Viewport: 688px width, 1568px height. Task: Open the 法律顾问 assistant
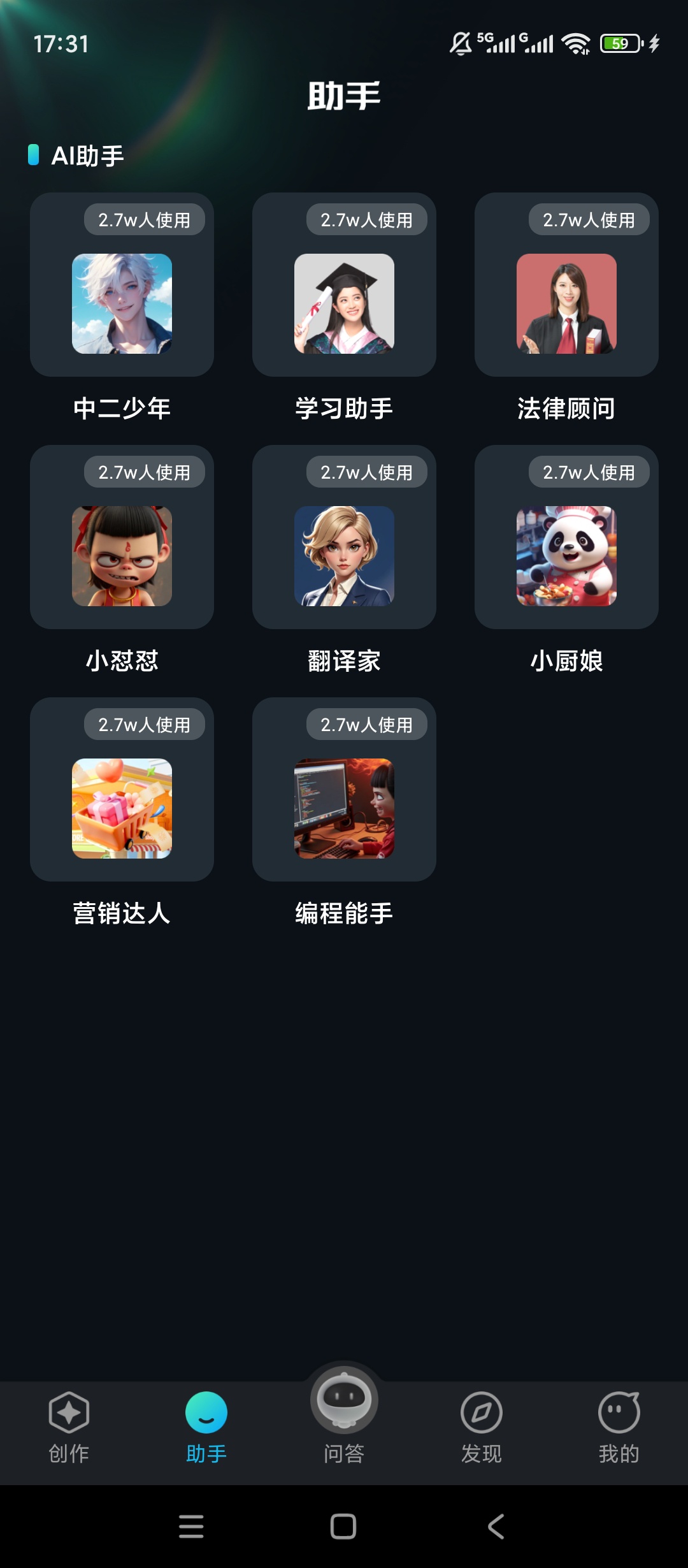pyautogui.click(x=566, y=303)
